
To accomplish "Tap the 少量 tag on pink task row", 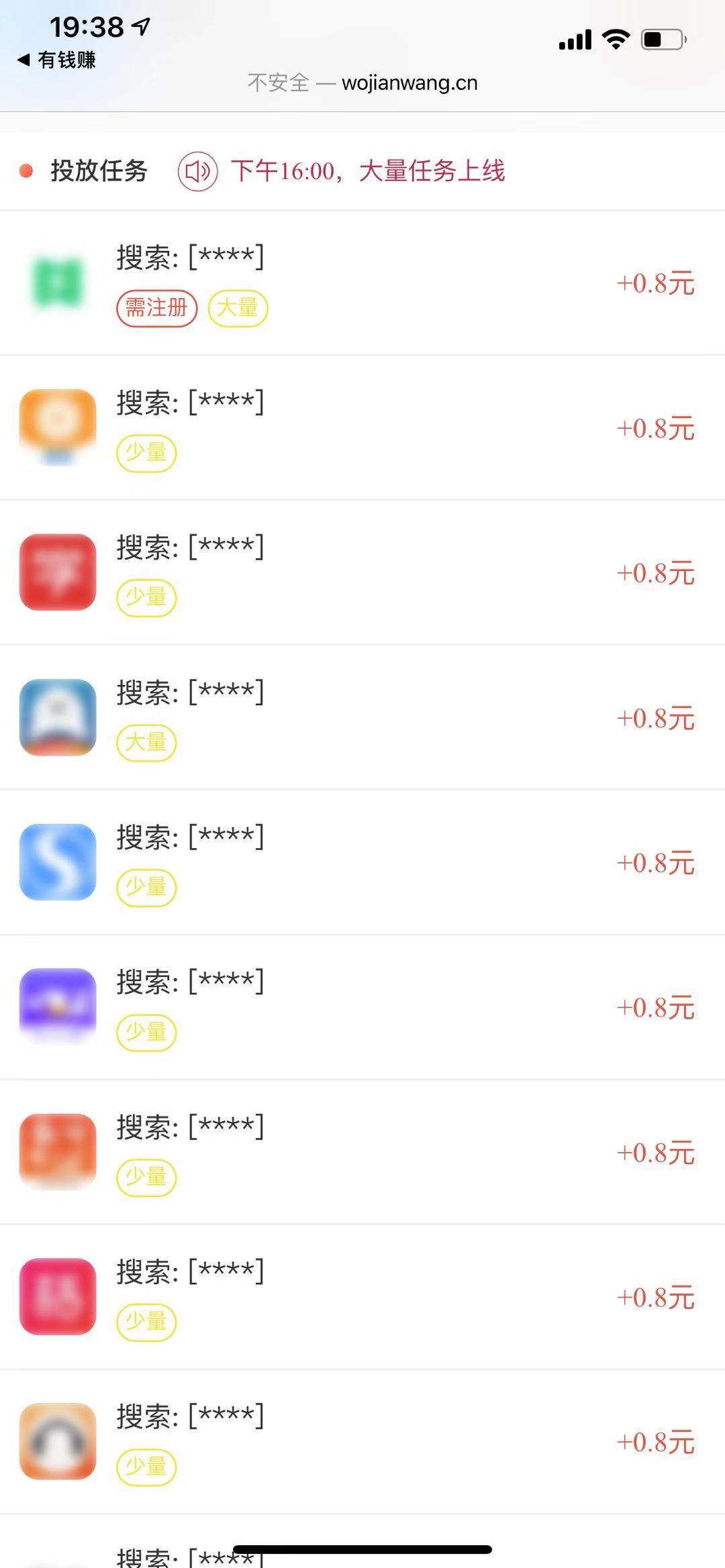I will click(x=146, y=1322).
